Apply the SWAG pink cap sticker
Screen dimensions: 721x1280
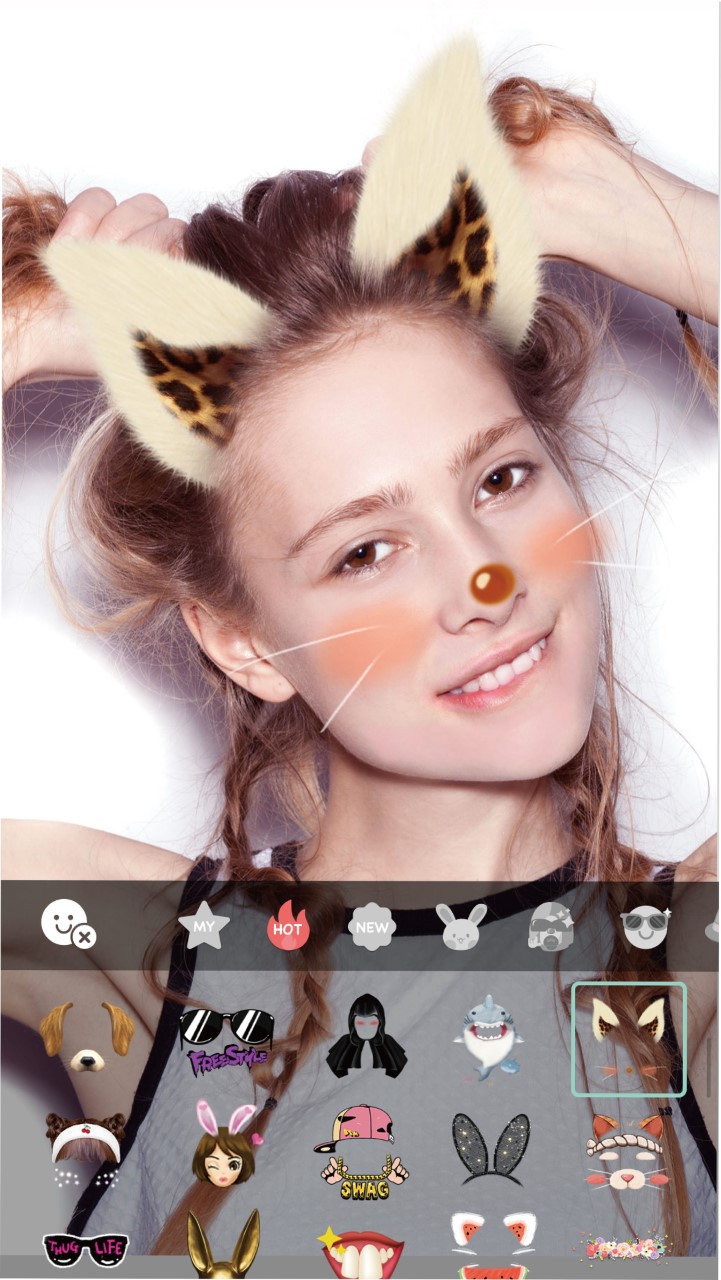coord(362,1148)
